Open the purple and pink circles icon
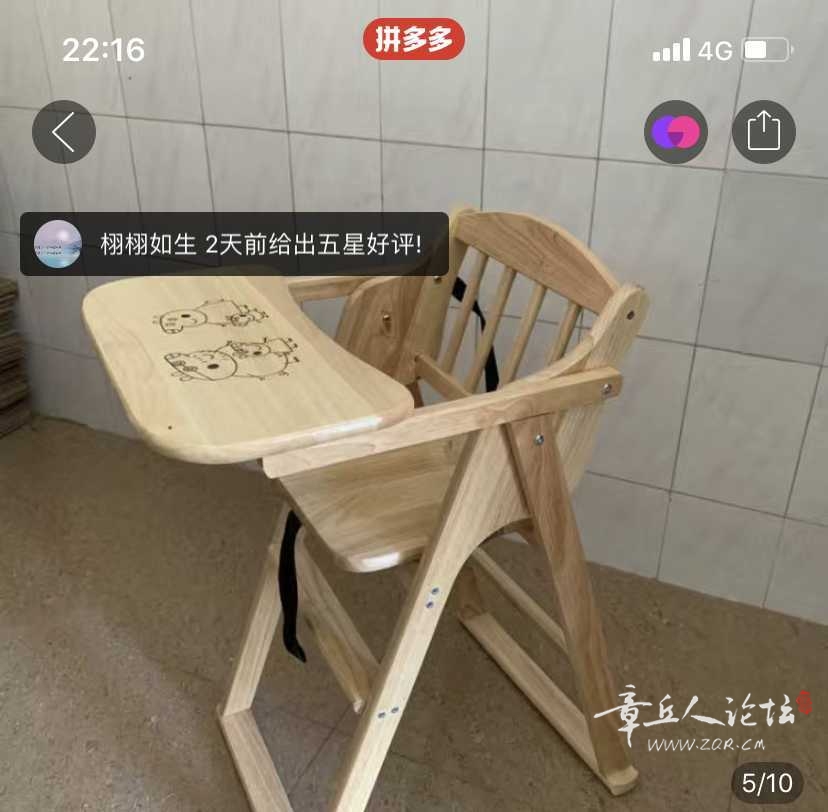828x812 pixels. pyautogui.click(x=675, y=132)
